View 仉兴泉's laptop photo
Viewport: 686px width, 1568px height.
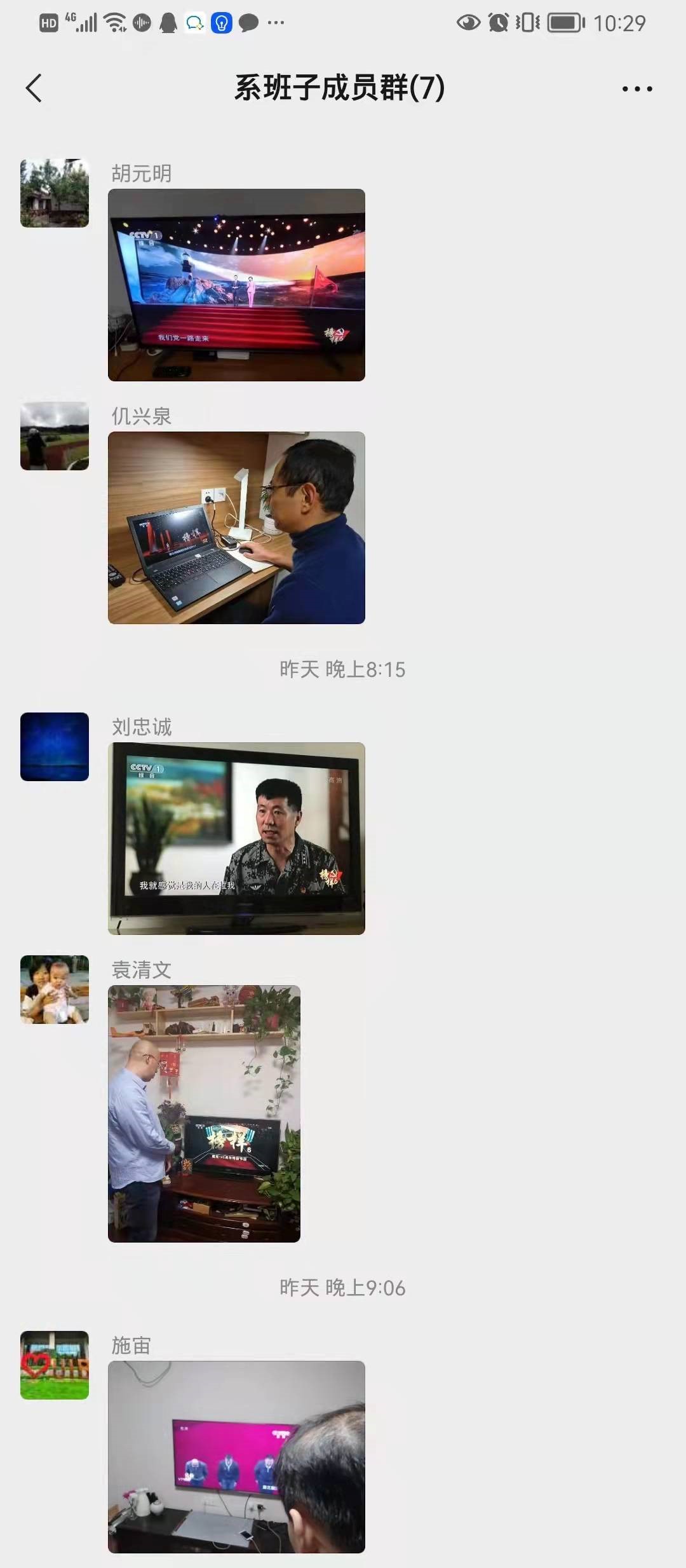coord(236,528)
